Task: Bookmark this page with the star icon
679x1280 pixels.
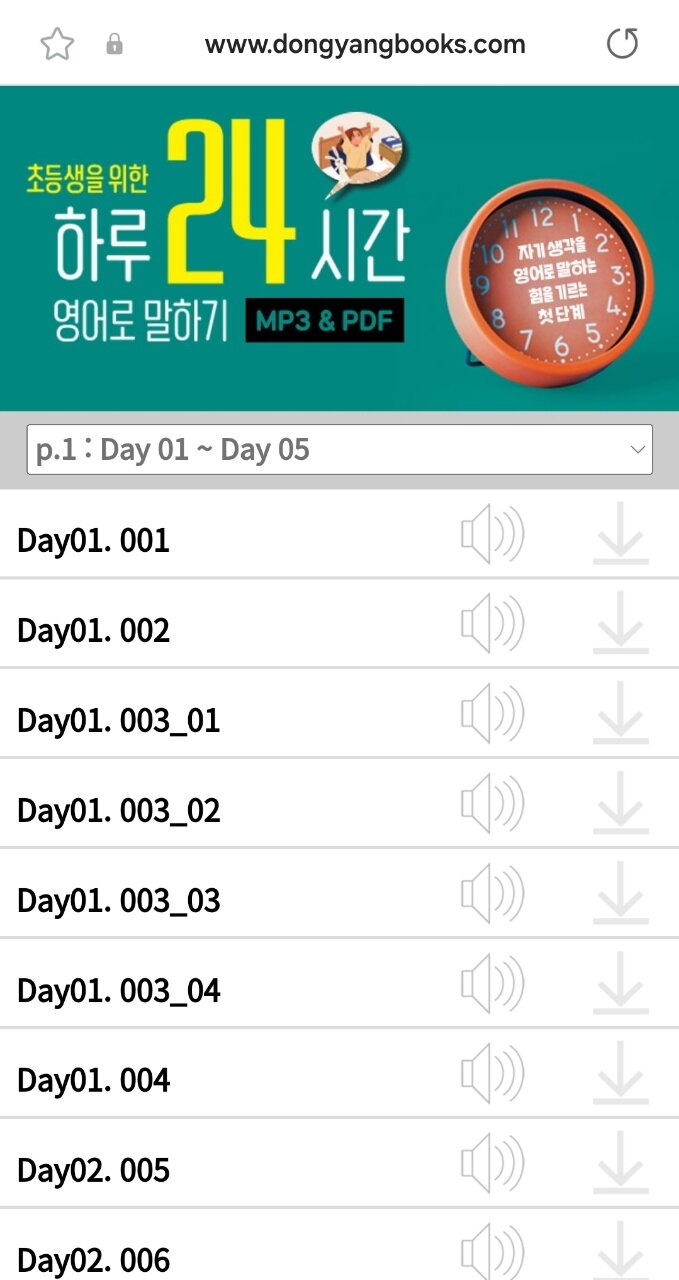Action: tap(57, 45)
